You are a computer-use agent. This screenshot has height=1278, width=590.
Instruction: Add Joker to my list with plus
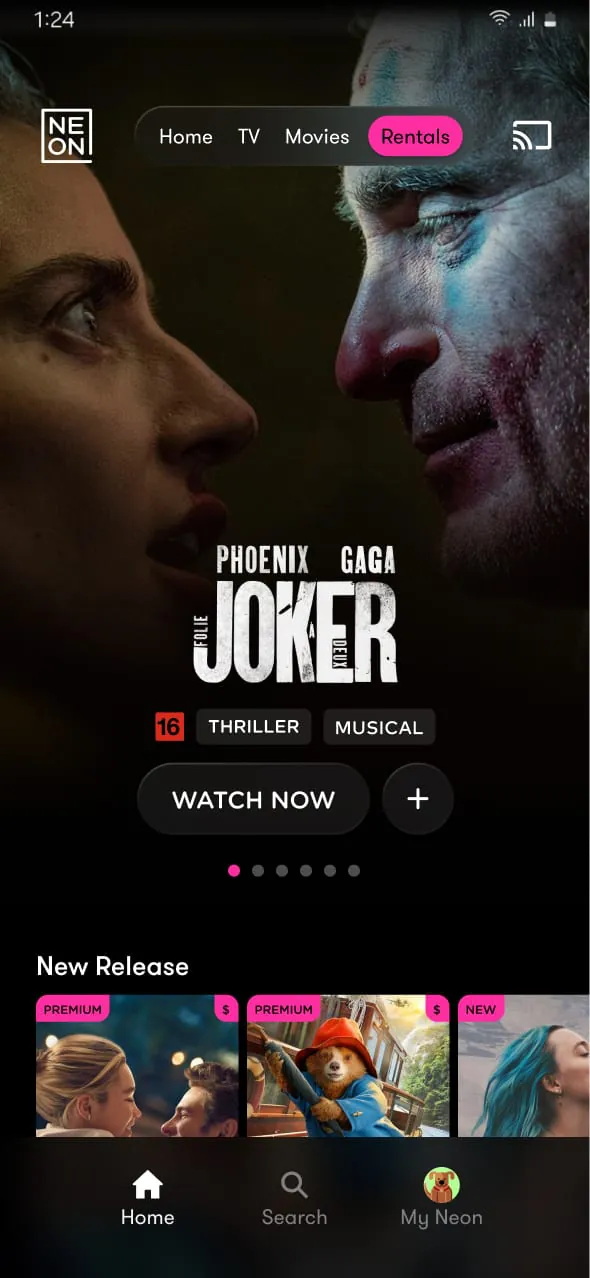(418, 799)
